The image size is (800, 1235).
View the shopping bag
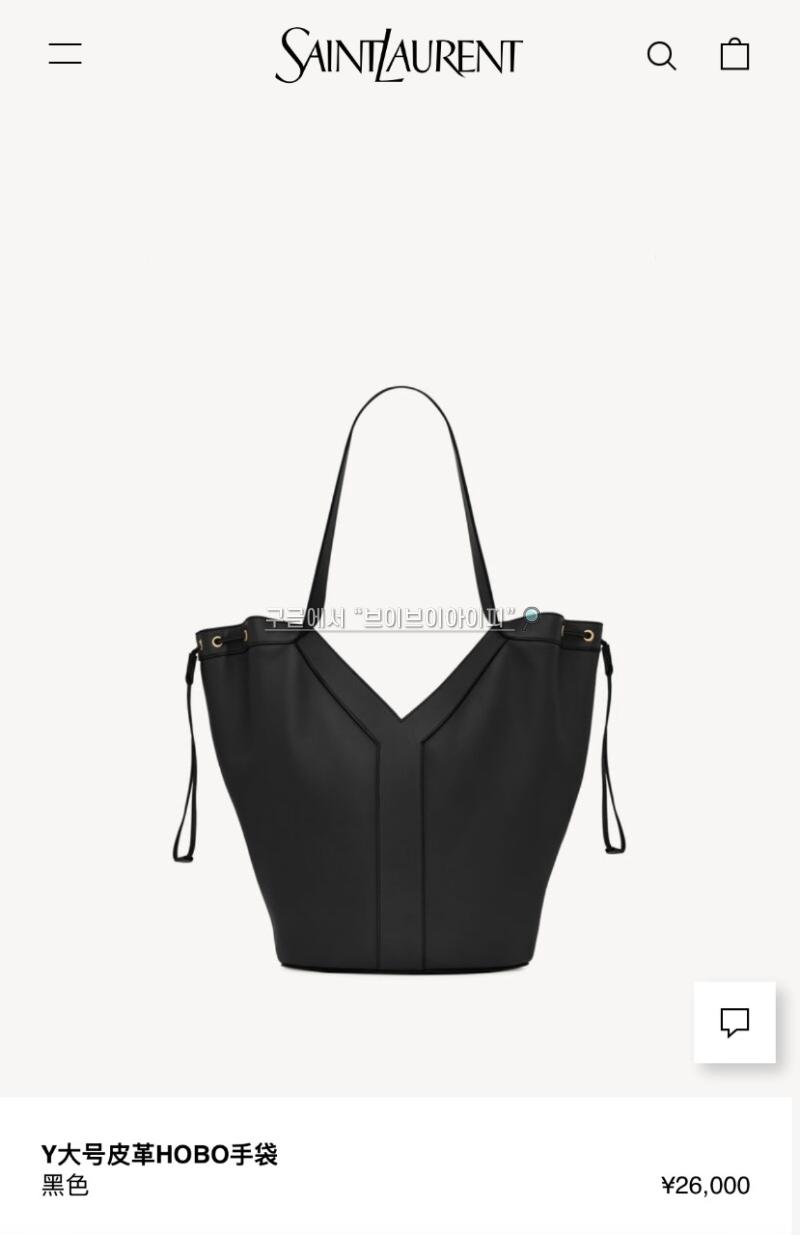click(735, 54)
